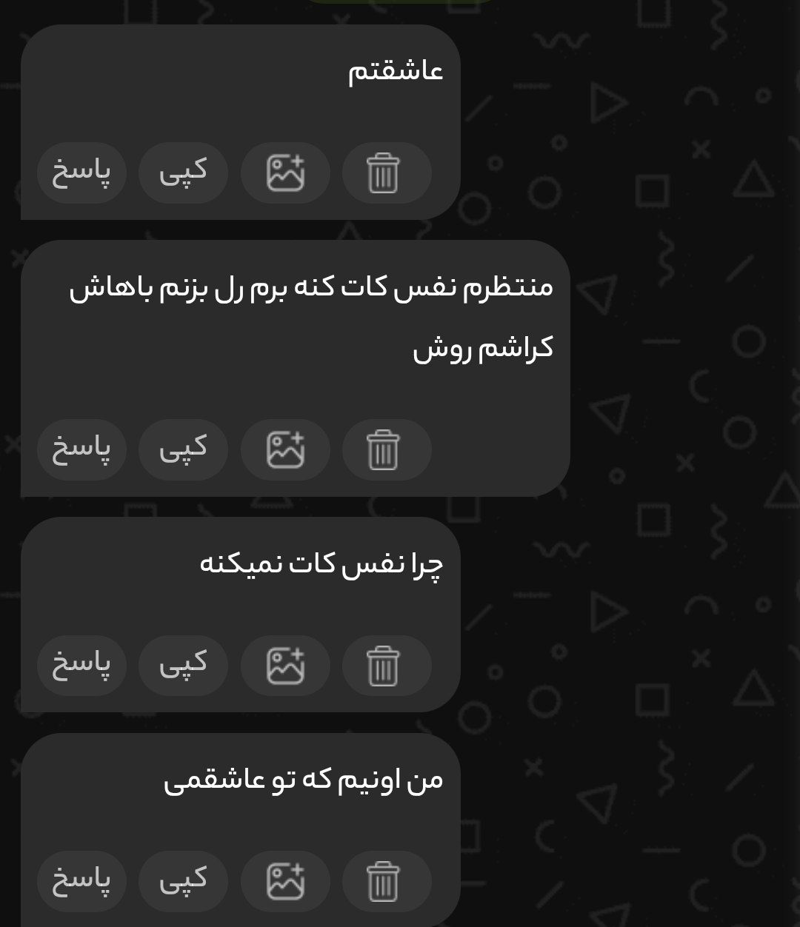
Task: Tap image icon under 'من اونیم که تو عاشقمی'
Action: (x=285, y=881)
